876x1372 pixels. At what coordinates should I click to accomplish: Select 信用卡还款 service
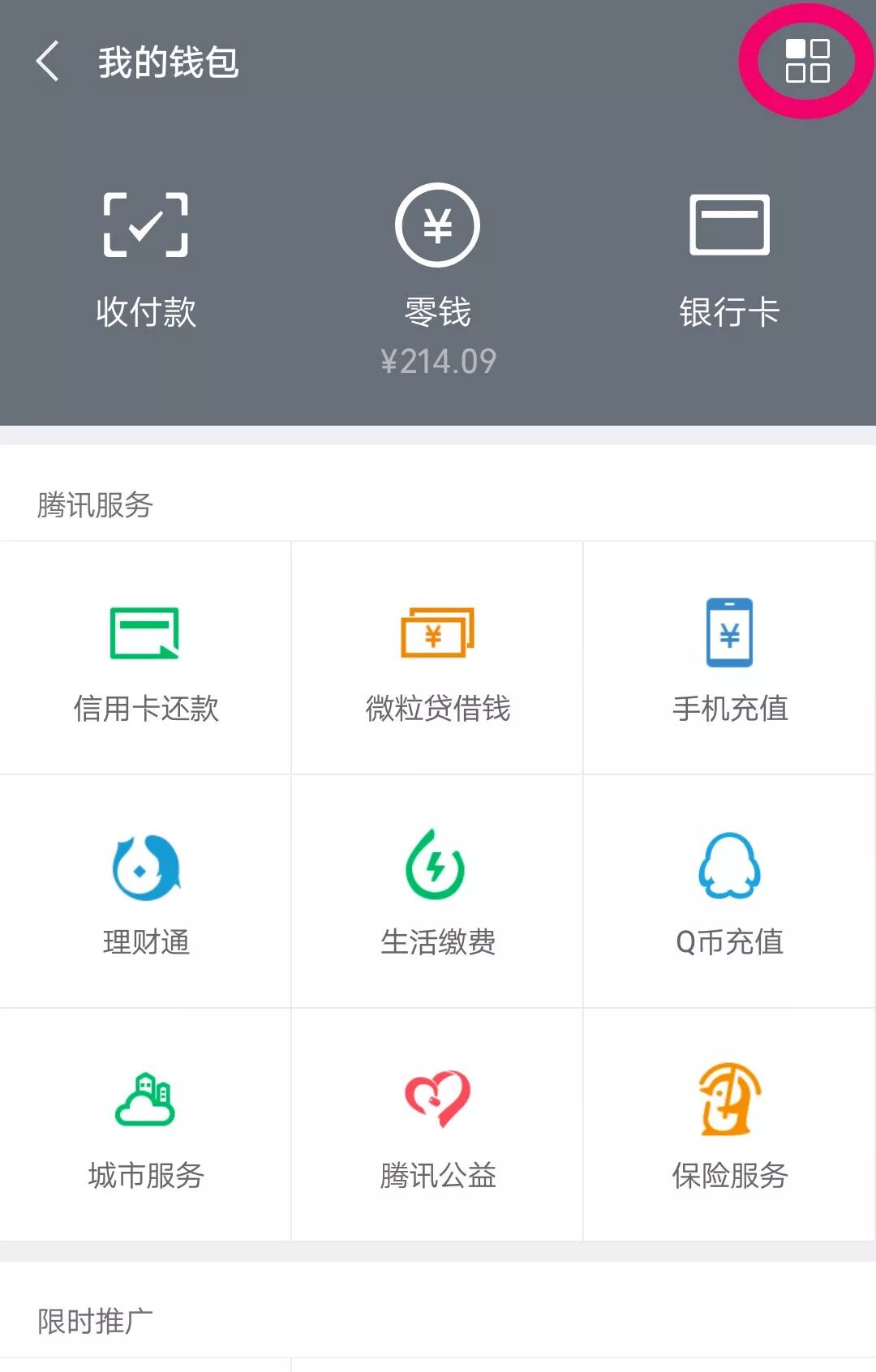point(146,658)
